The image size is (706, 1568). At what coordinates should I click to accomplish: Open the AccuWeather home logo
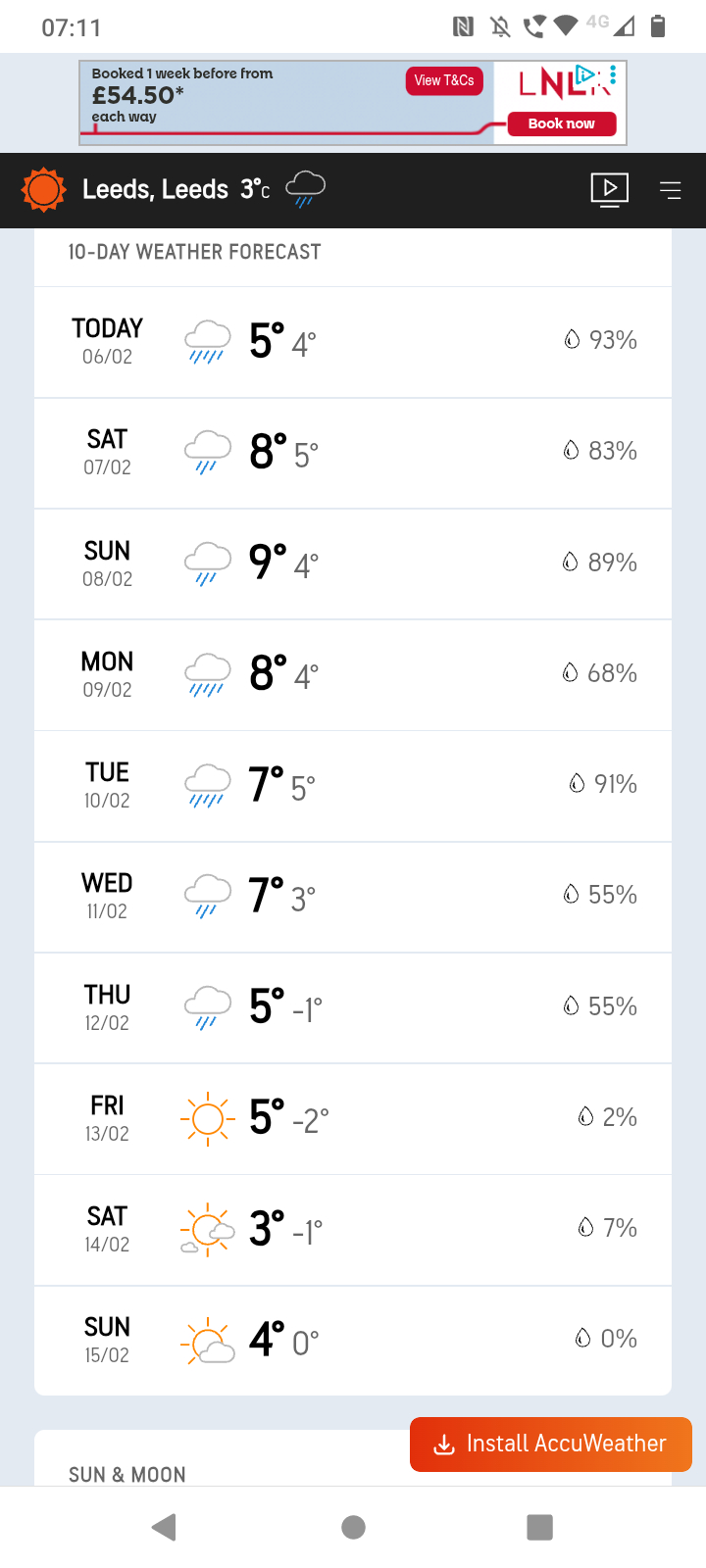(44, 189)
